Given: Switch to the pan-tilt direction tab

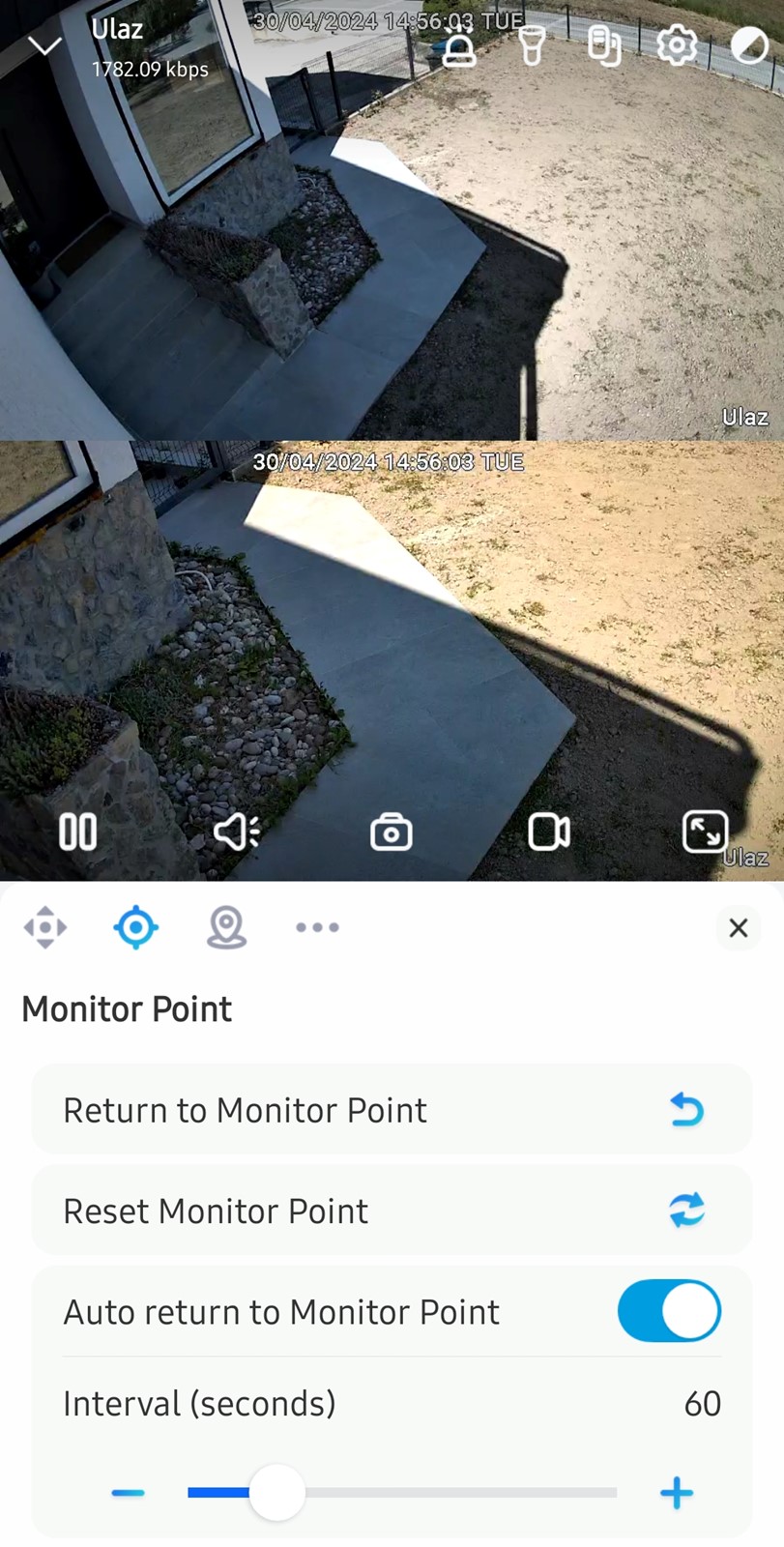Looking at the screenshot, I should coord(45,927).
